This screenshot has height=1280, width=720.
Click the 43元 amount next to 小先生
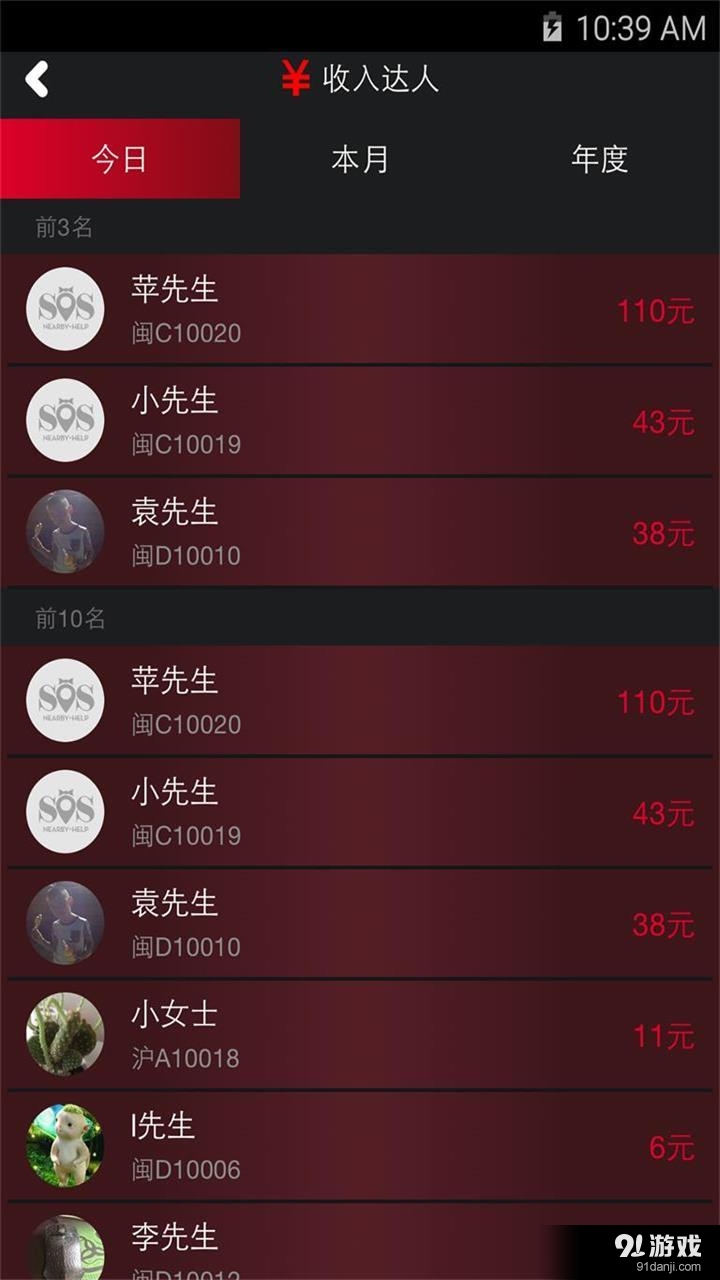[x=662, y=422]
